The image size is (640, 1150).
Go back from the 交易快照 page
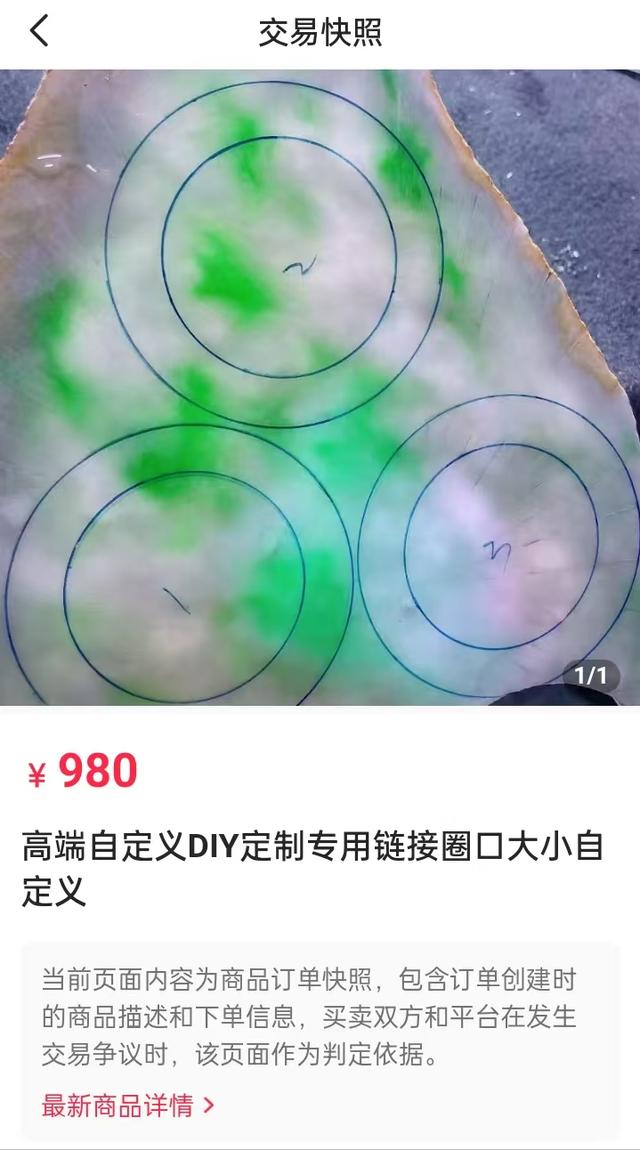39,31
